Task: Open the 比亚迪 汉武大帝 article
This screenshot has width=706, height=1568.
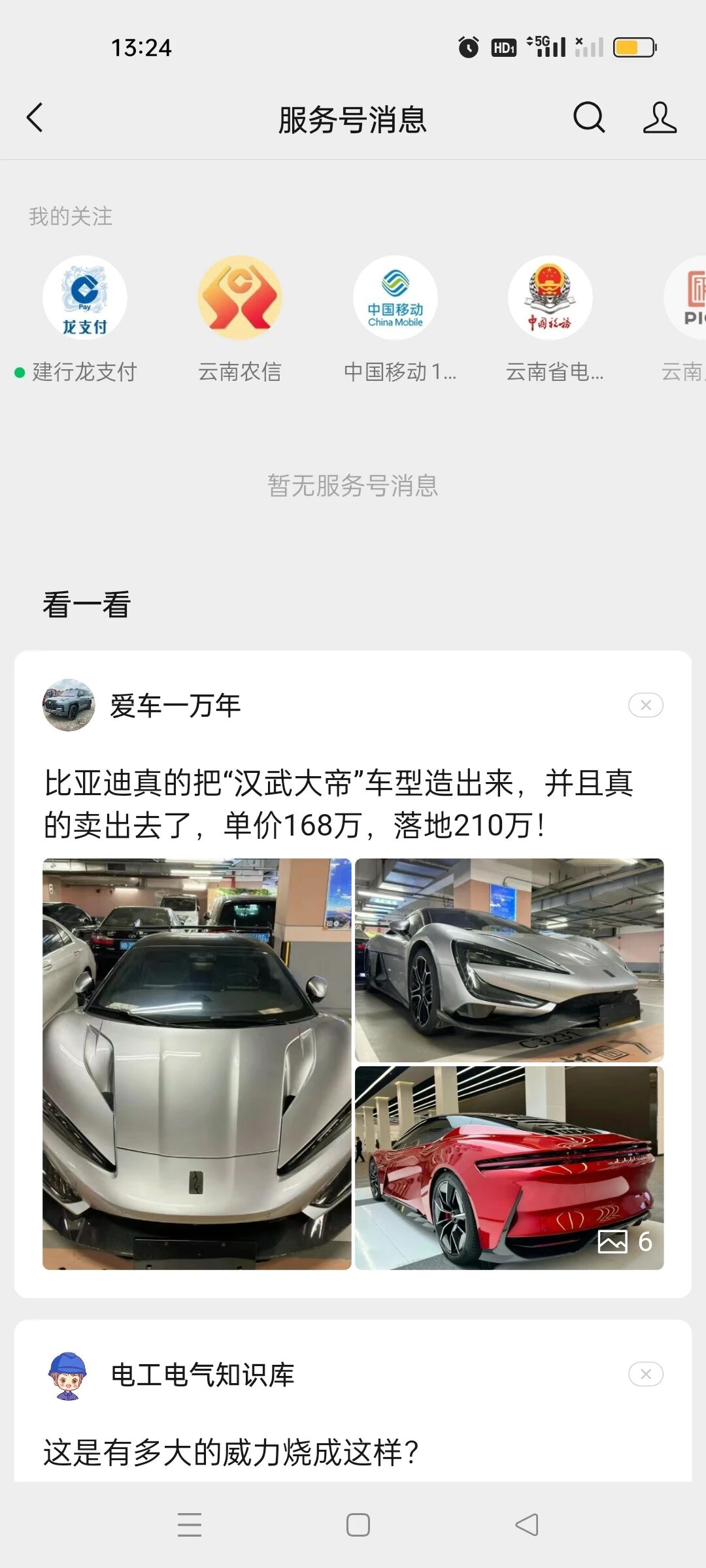Action: coord(339,804)
